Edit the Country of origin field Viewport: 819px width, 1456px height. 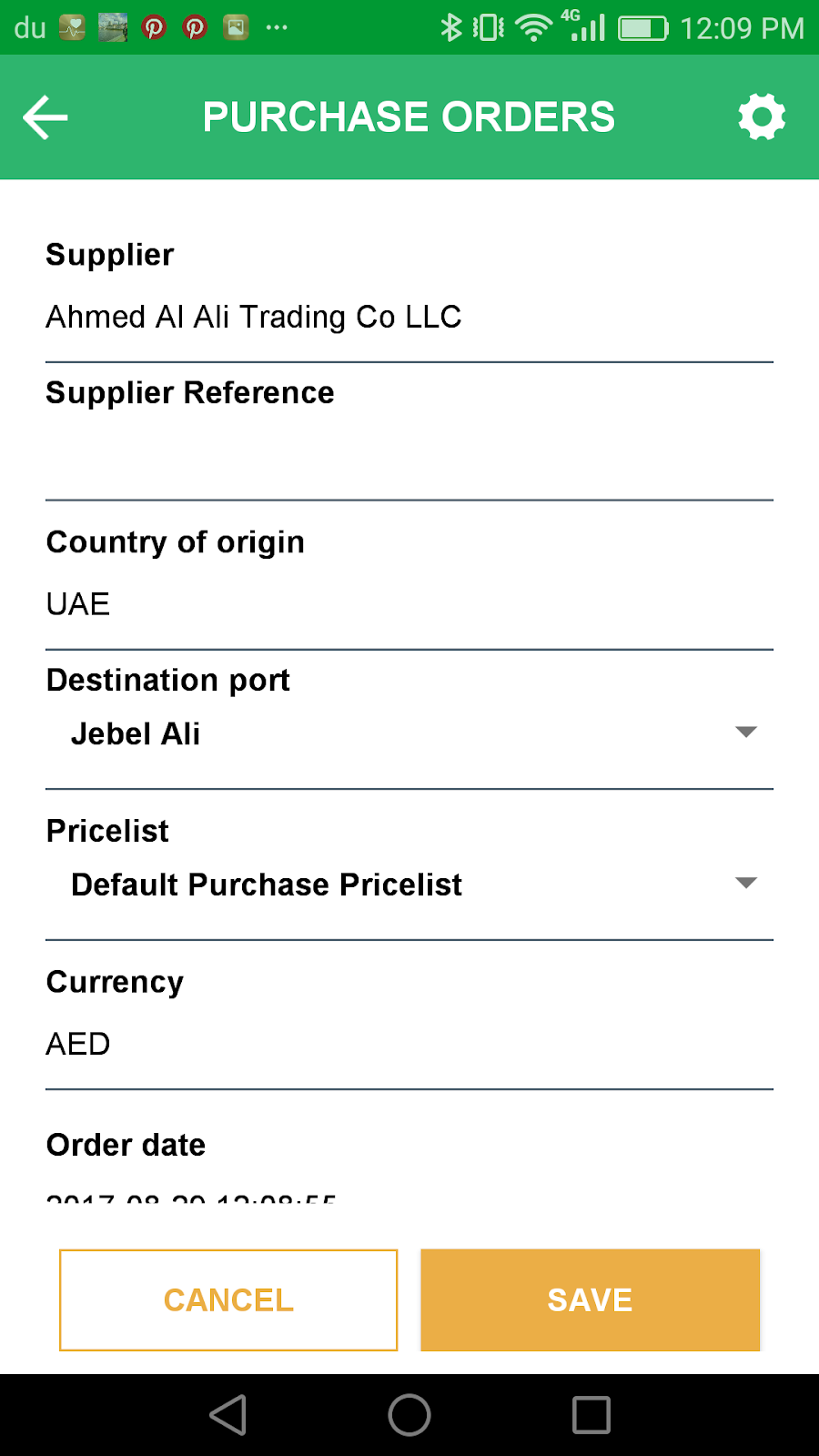coord(409,604)
